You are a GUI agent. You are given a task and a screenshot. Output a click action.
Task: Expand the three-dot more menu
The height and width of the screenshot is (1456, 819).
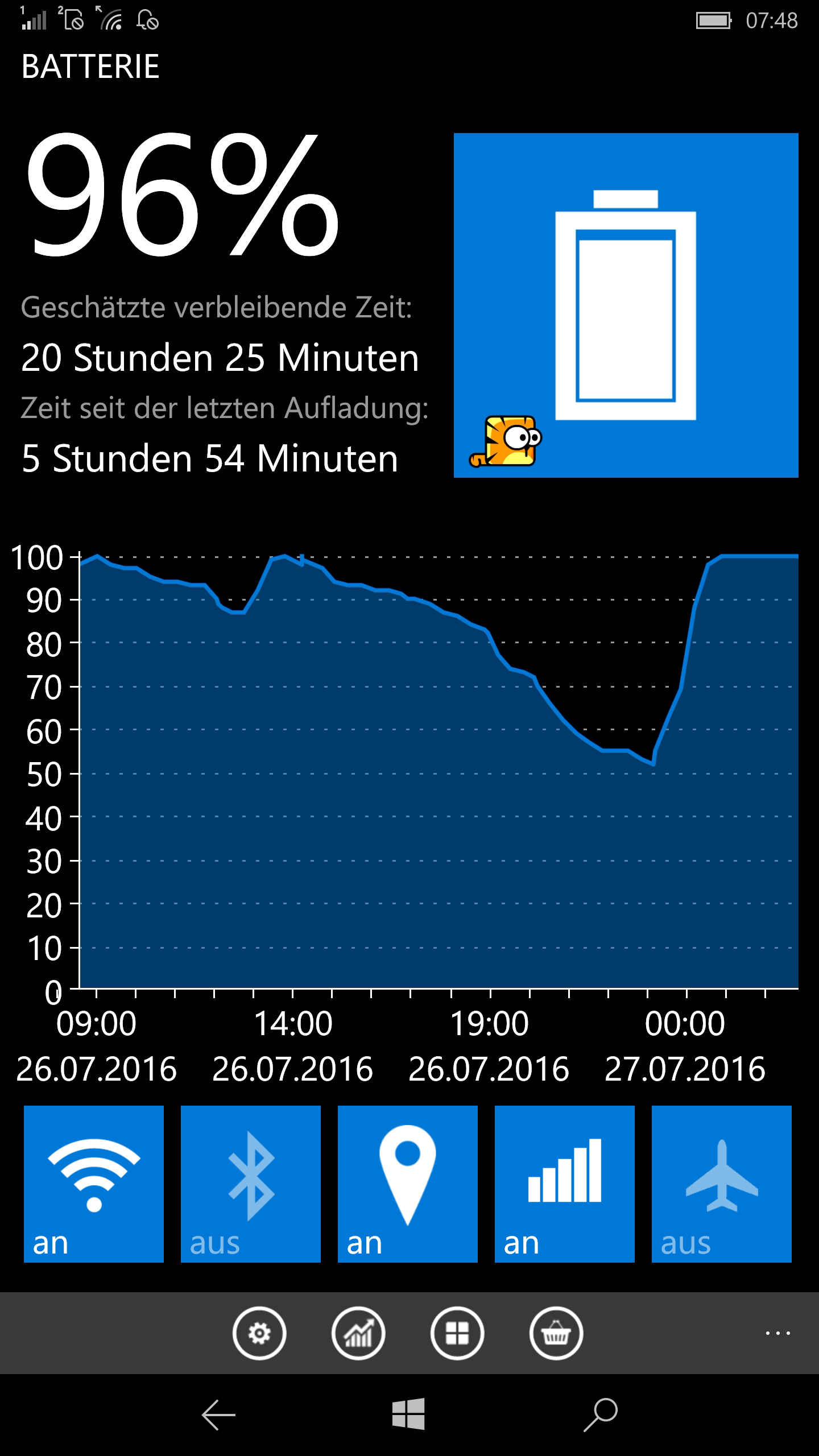(x=777, y=1333)
